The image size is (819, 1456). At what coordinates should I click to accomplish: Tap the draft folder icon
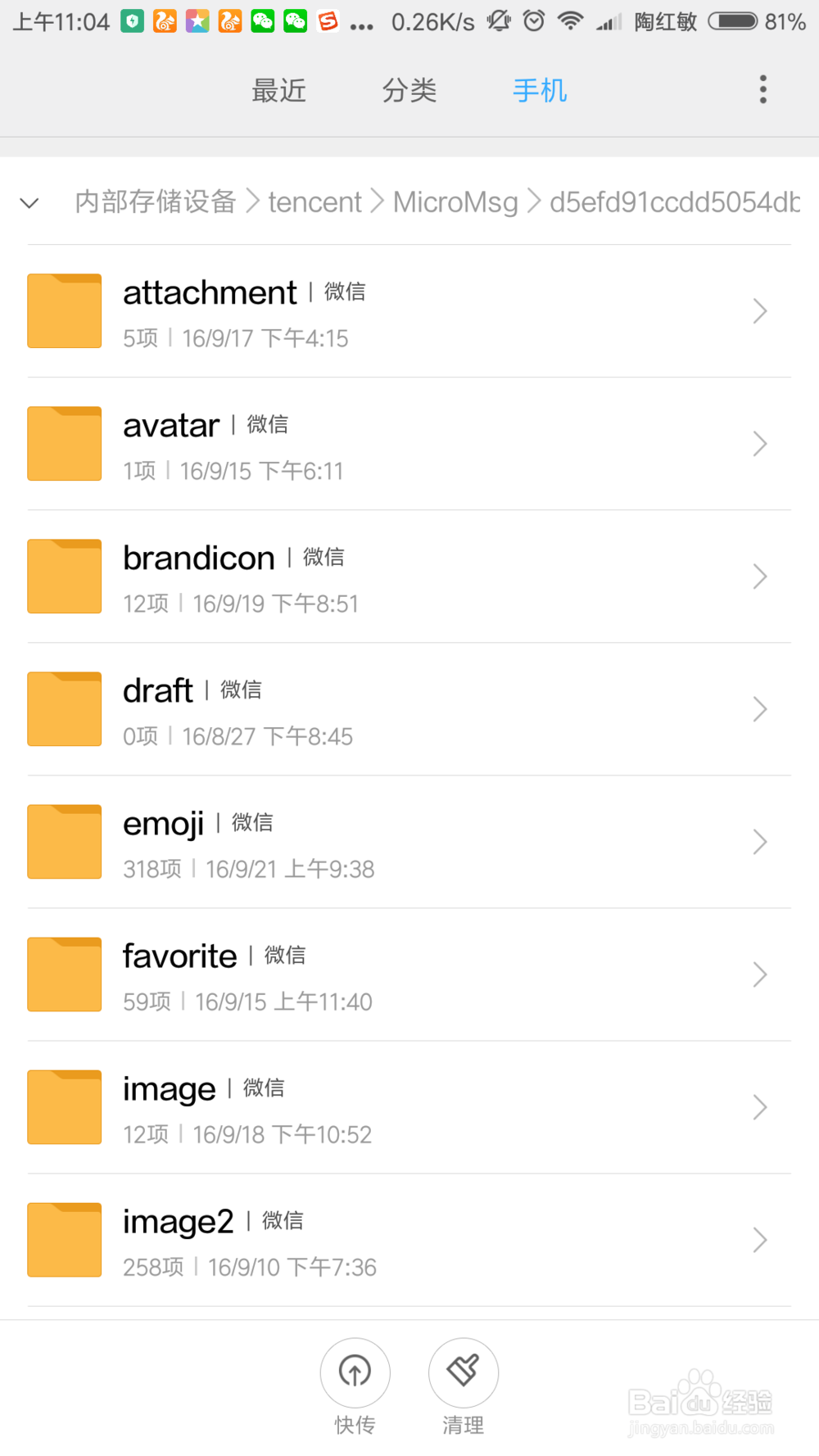pyautogui.click(x=64, y=709)
